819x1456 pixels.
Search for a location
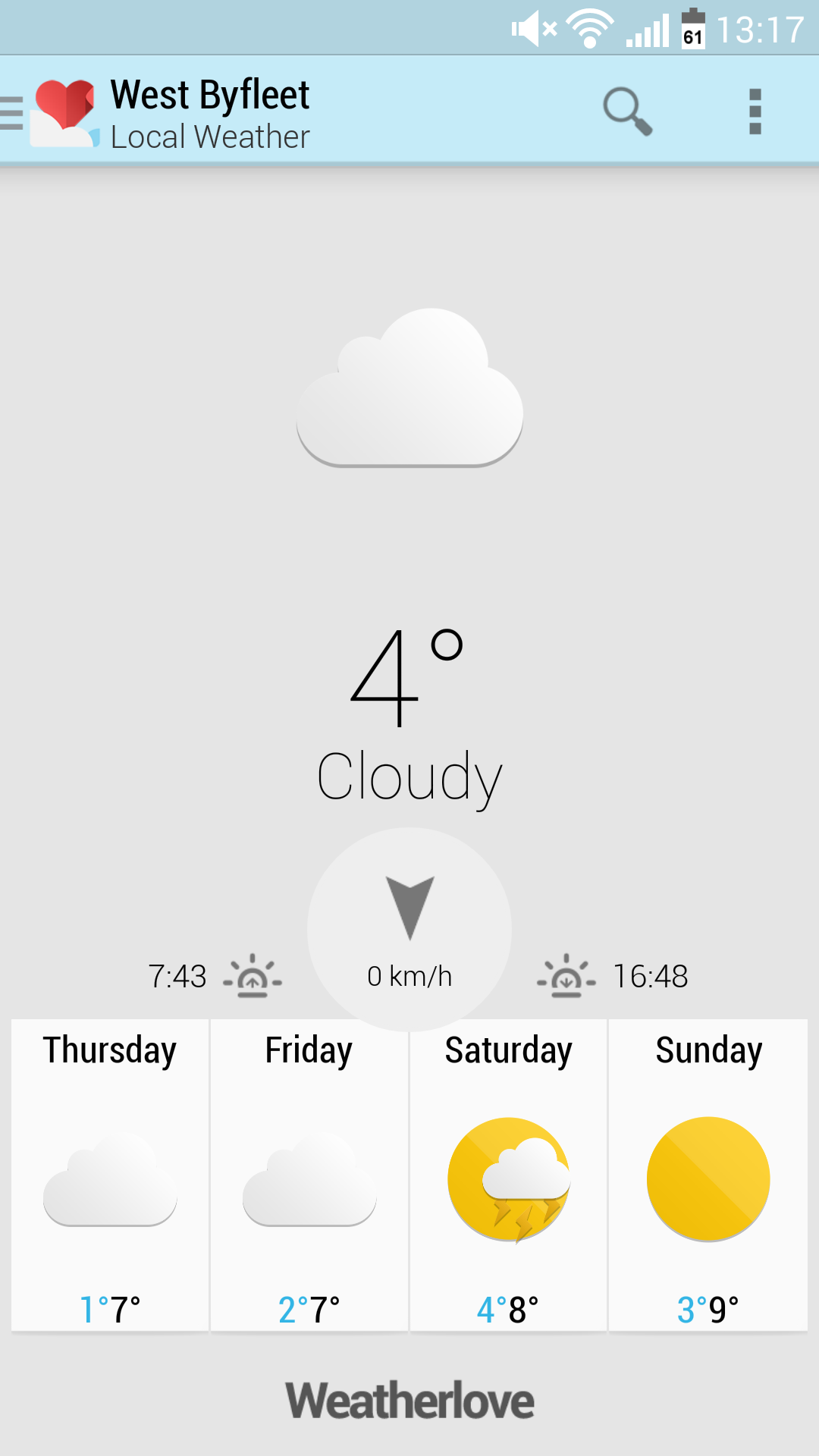tap(628, 111)
